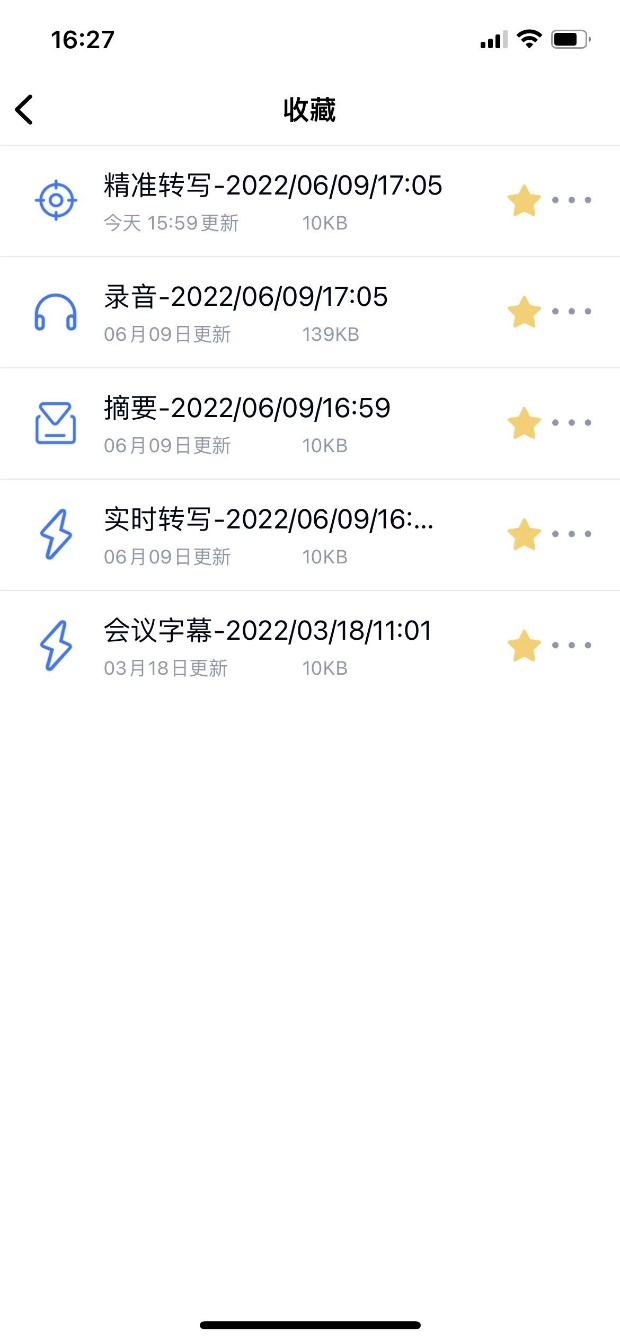
Task: Unfavorite the 精准转写 file via its star
Action: coord(524,200)
